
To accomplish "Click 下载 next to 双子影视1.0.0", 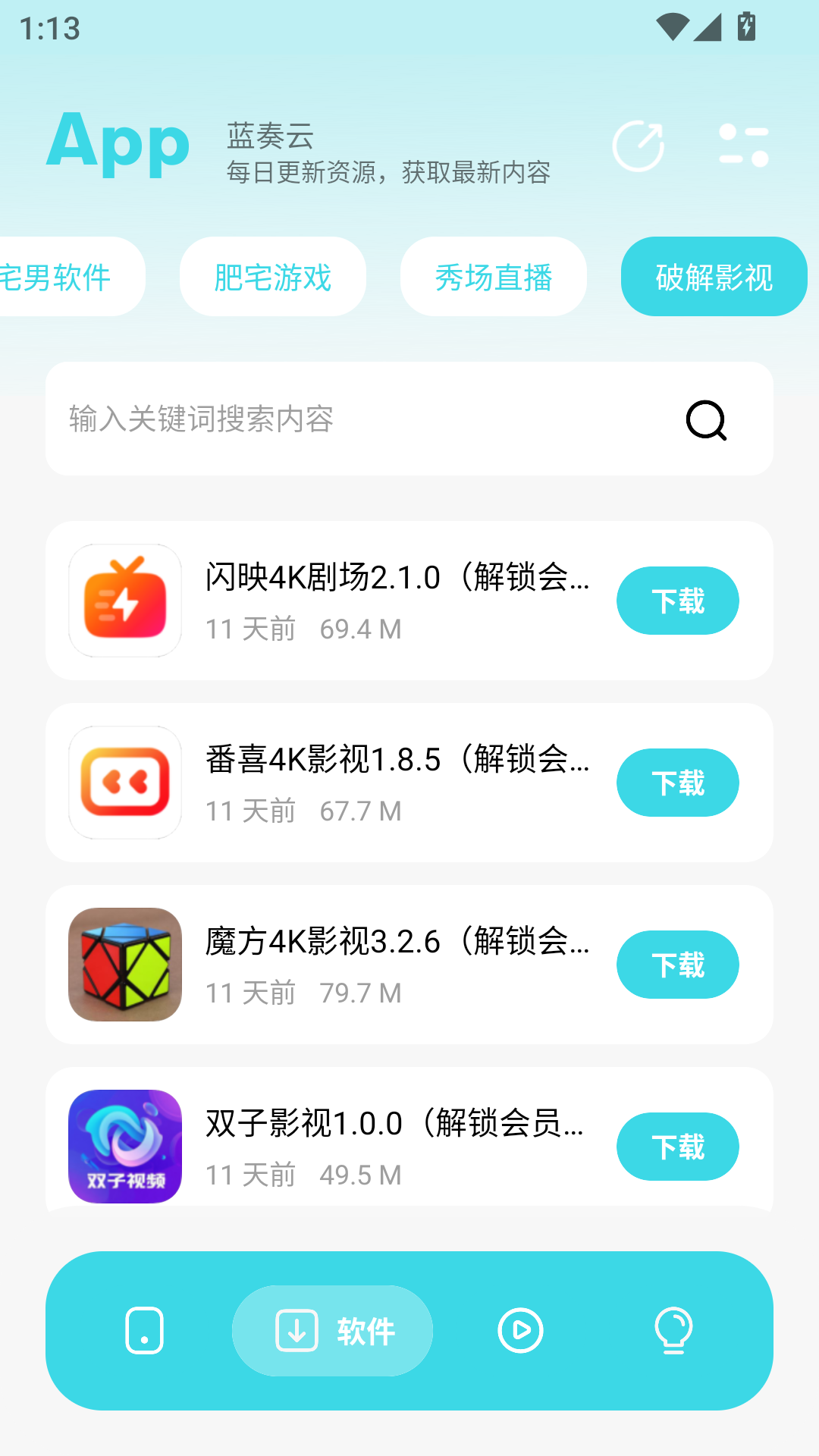I will click(677, 1146).
